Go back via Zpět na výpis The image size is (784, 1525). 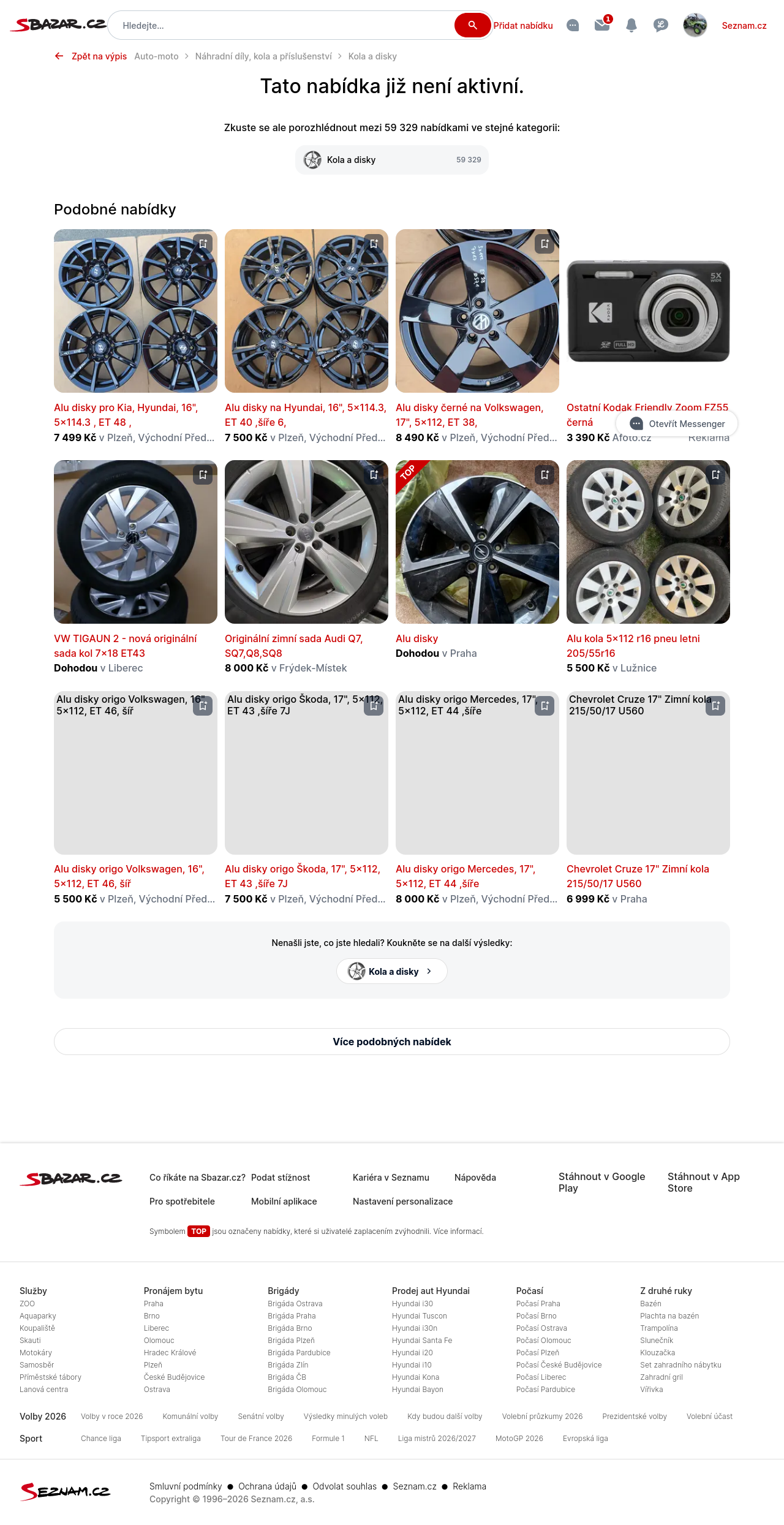[91, 56]
